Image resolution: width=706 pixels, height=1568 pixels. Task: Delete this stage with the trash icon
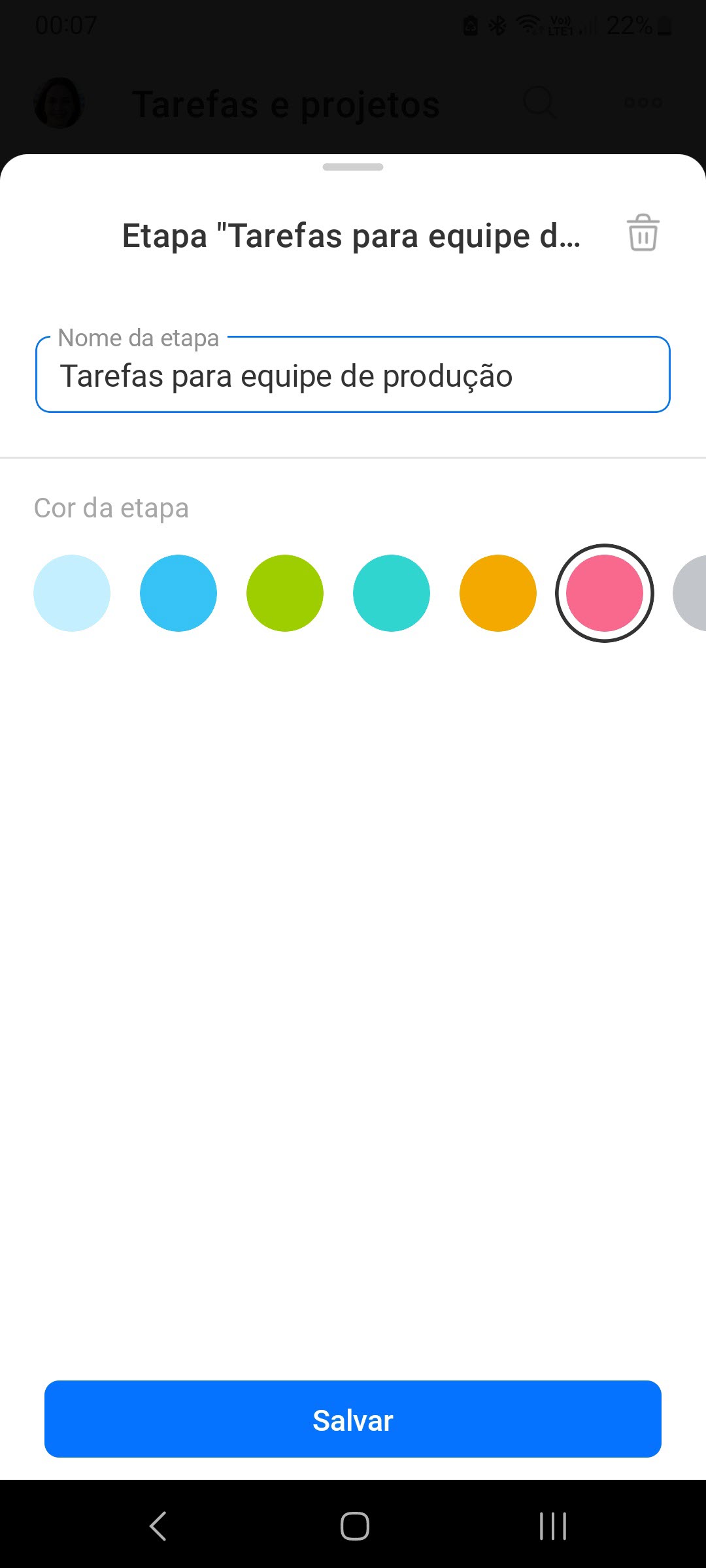point(643,233)
